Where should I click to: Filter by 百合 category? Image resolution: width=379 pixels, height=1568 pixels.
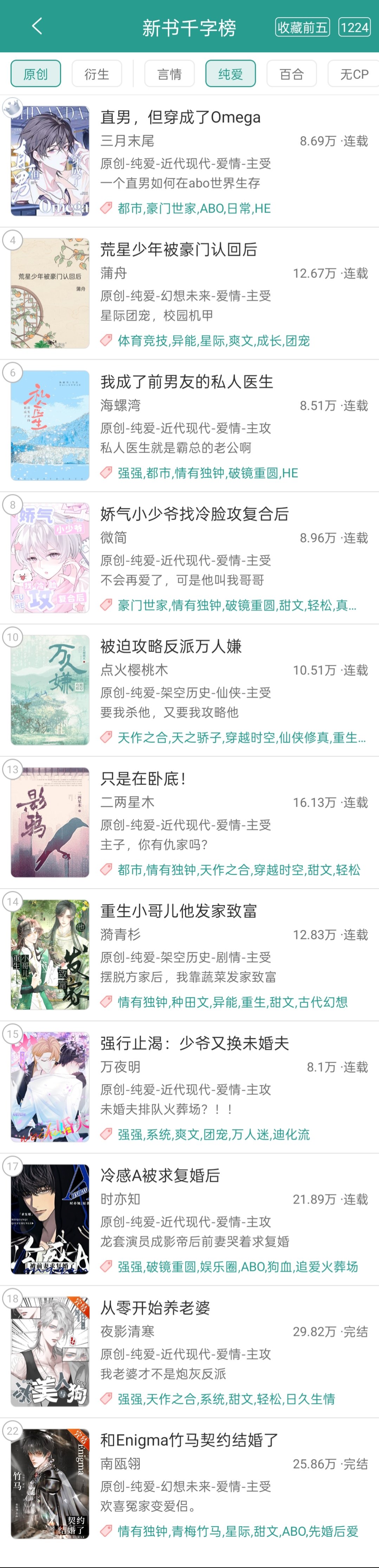[291, 74]
